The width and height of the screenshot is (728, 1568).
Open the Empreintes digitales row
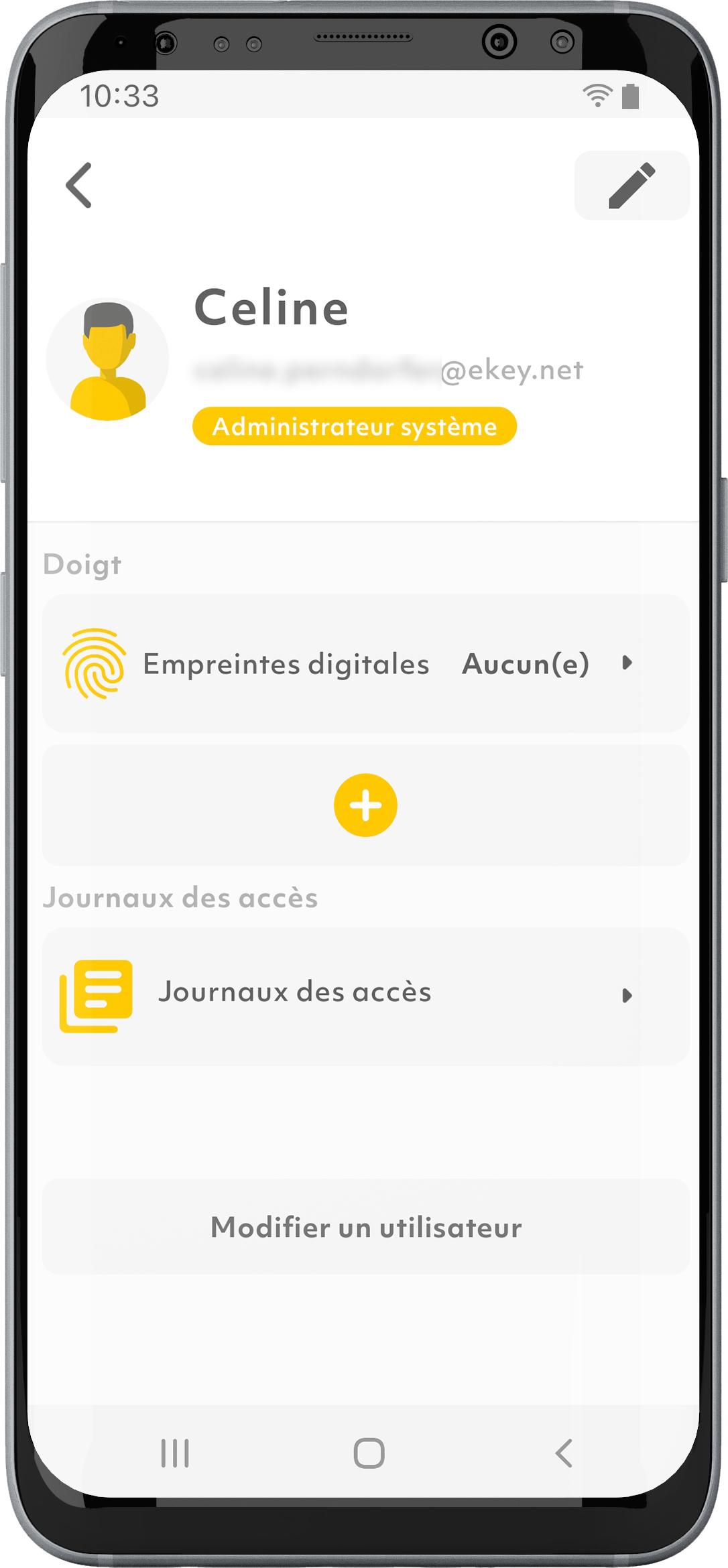click(x=365, y=663)
